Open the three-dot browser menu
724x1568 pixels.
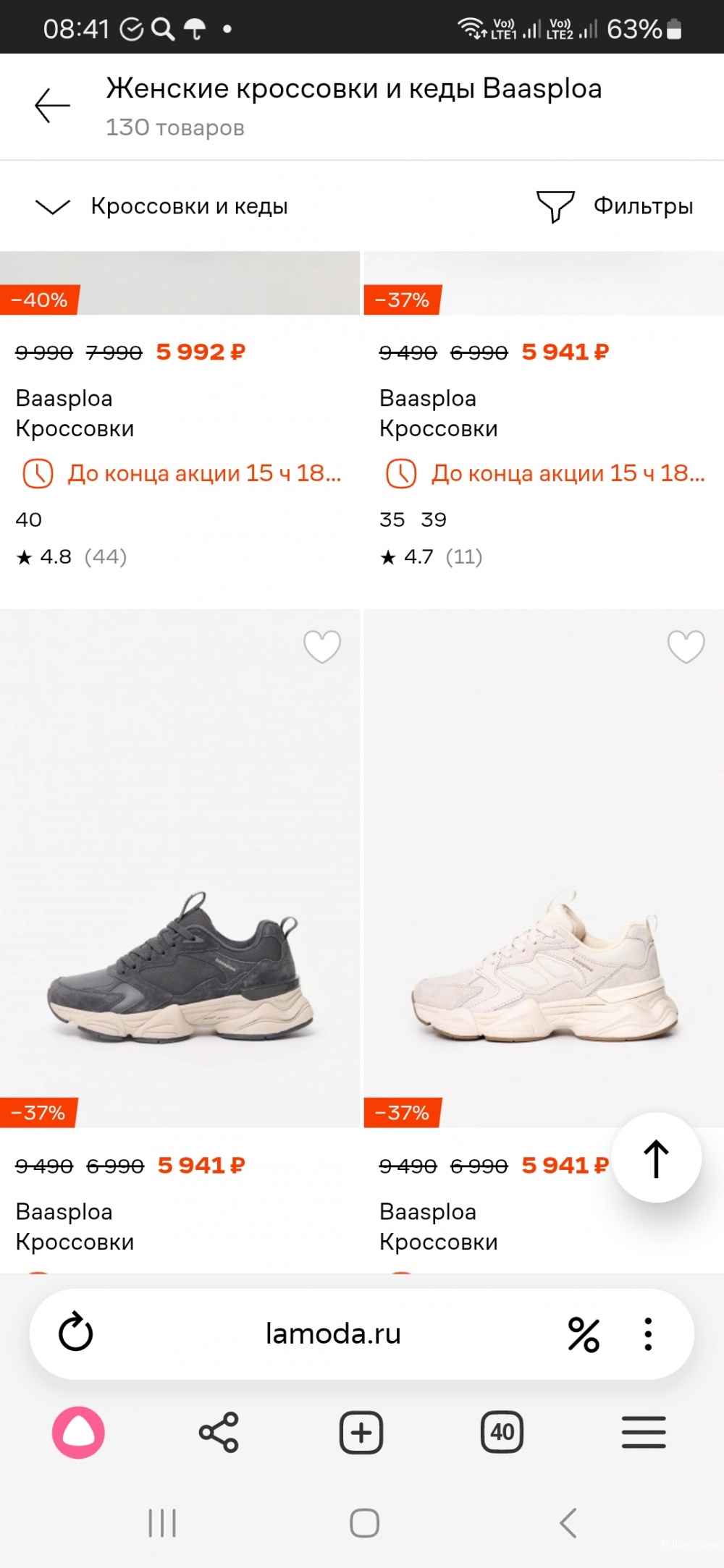click(648, 1334)
